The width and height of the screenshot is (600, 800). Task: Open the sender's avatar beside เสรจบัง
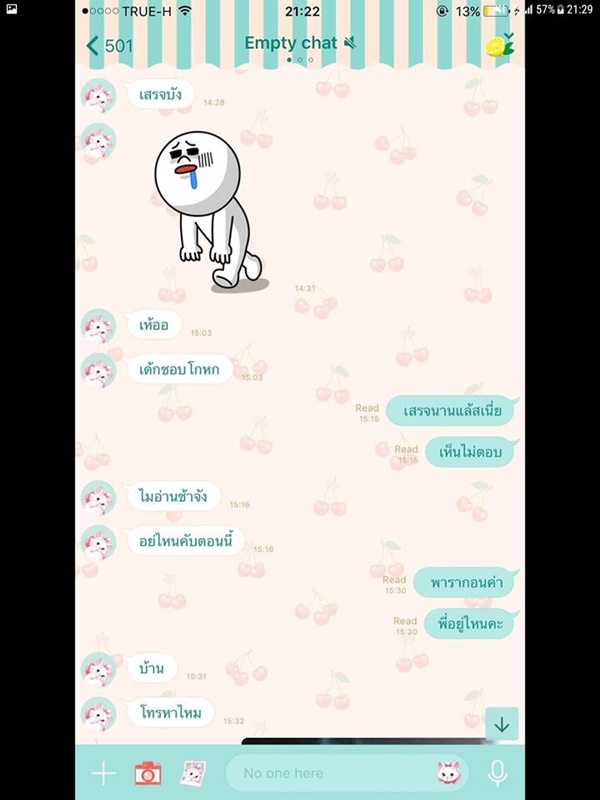[98, 95]
